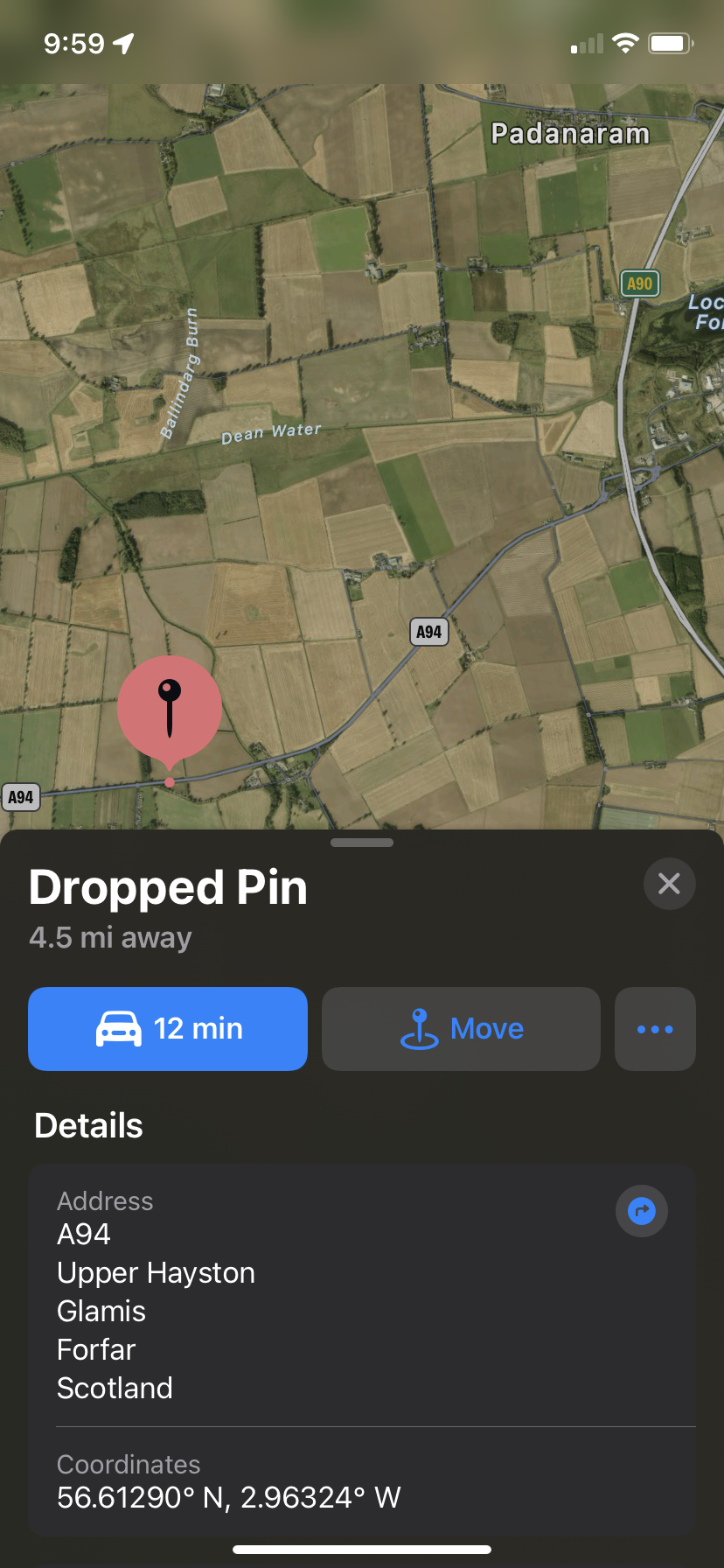This screenshot has width=724, height=1568.
Task: Tap the blue arrow icon beside Address
Action: (642, 1211)
